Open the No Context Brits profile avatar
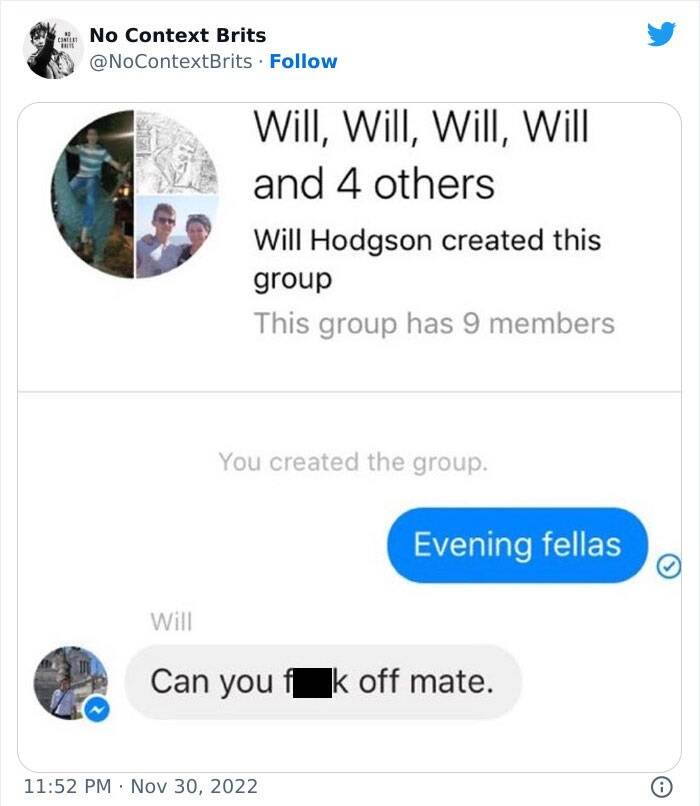 53,48
